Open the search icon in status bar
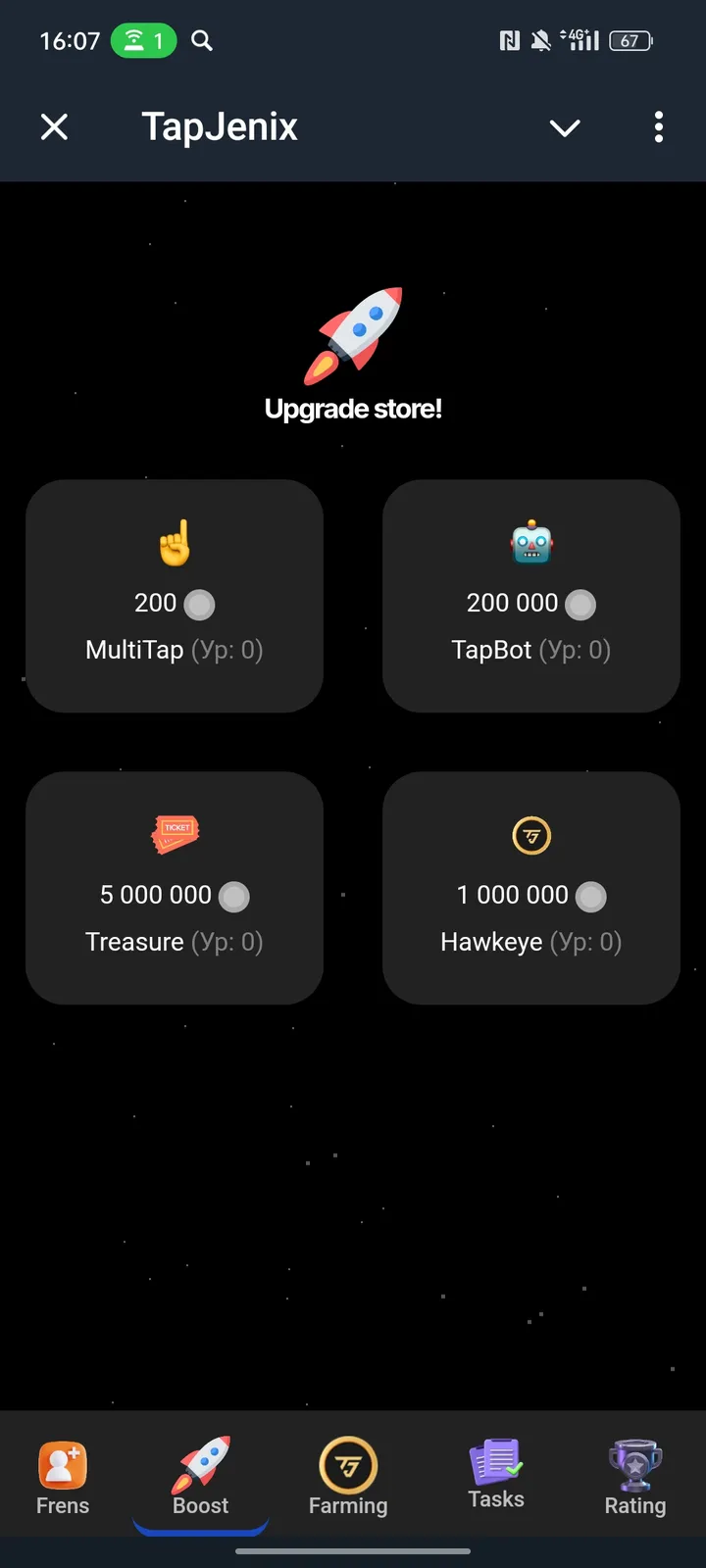 (201, 41)
